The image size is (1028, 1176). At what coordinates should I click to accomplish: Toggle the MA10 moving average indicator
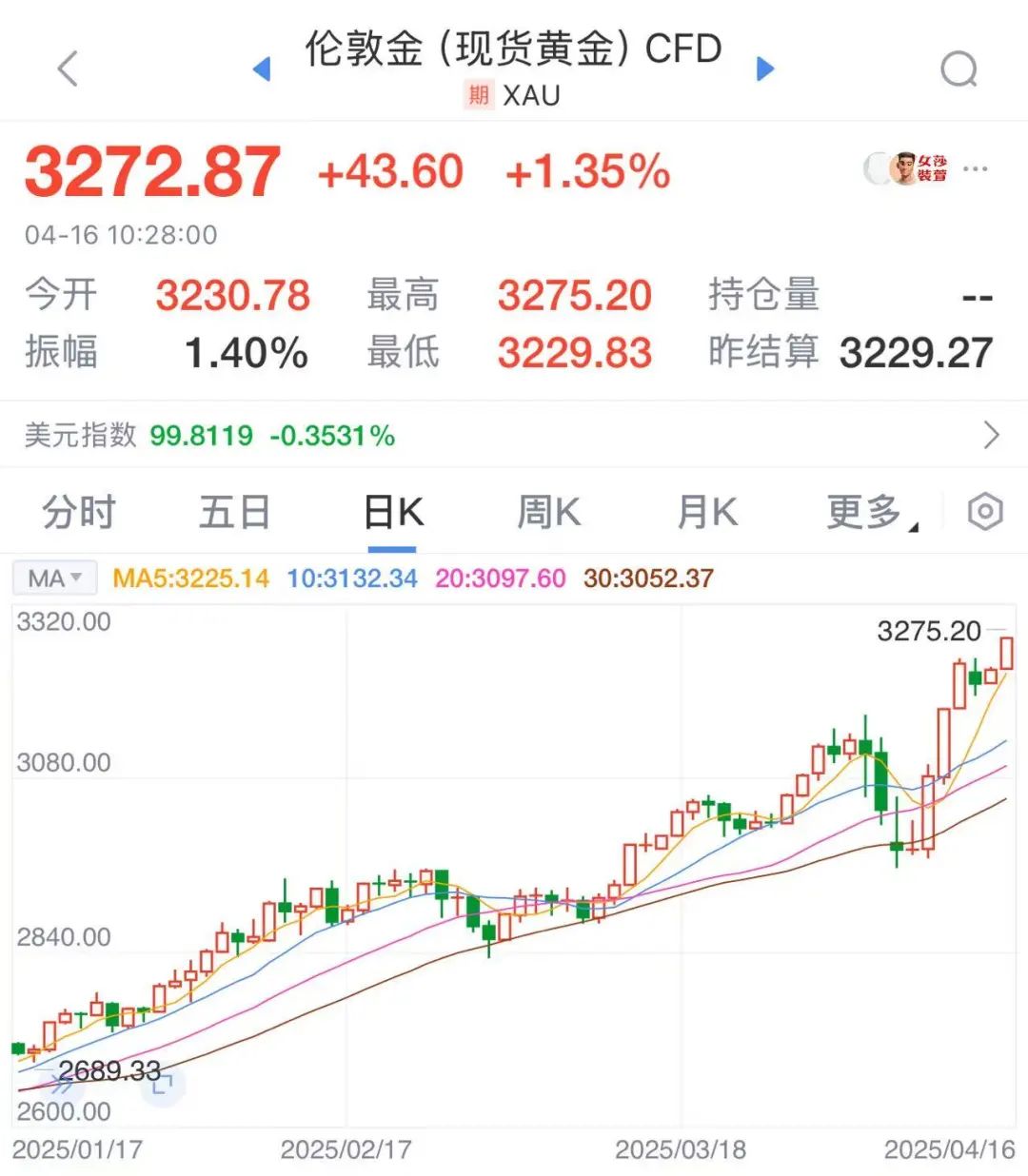click(350, 578)
